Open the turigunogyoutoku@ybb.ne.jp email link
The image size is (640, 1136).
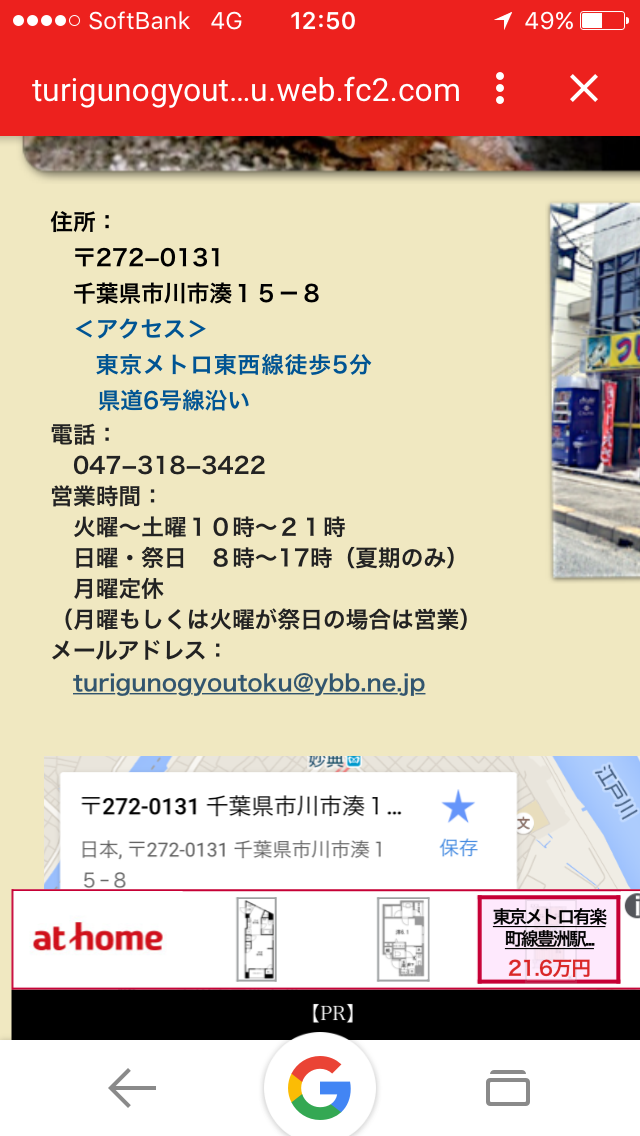pyautogui.click(x=249, y=683)
